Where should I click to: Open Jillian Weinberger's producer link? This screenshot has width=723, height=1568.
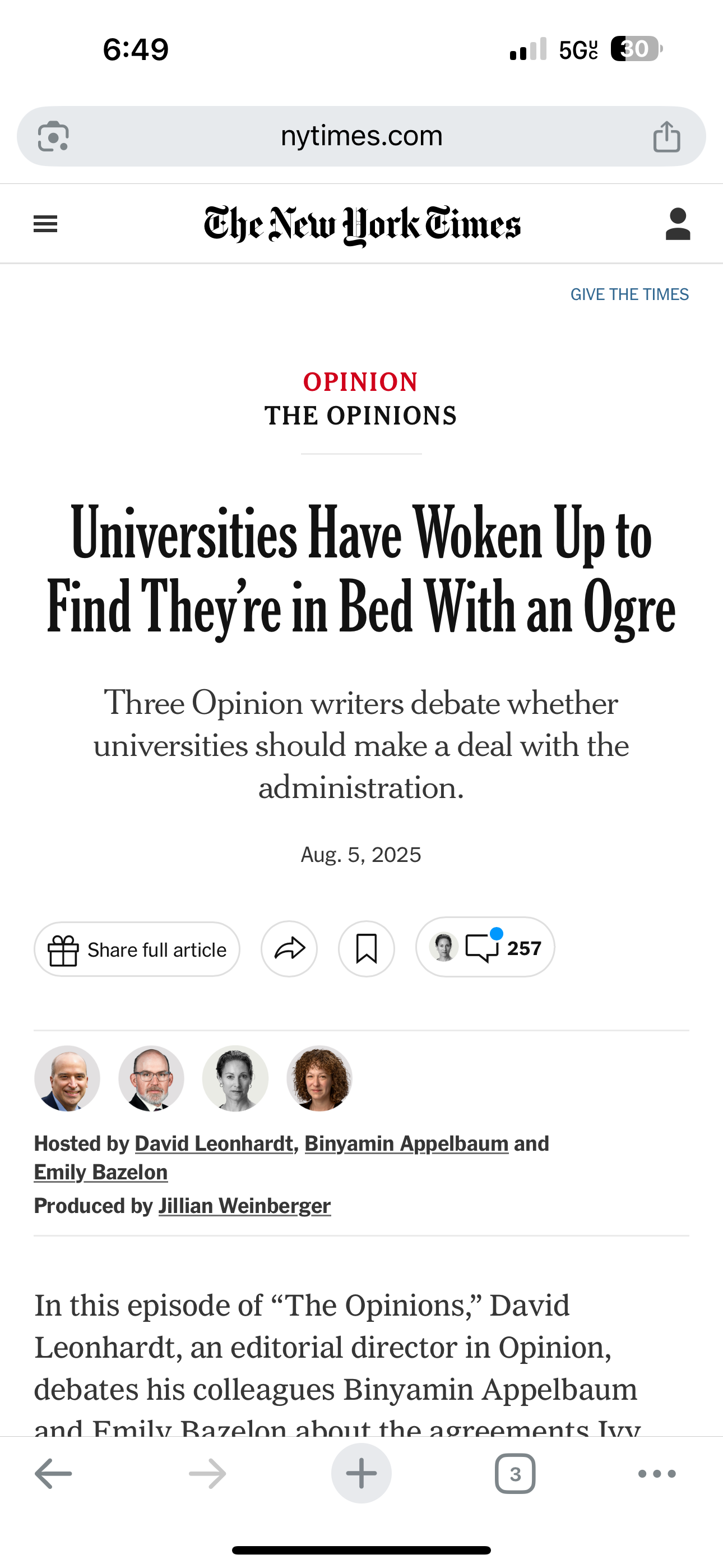point(245,1206)
